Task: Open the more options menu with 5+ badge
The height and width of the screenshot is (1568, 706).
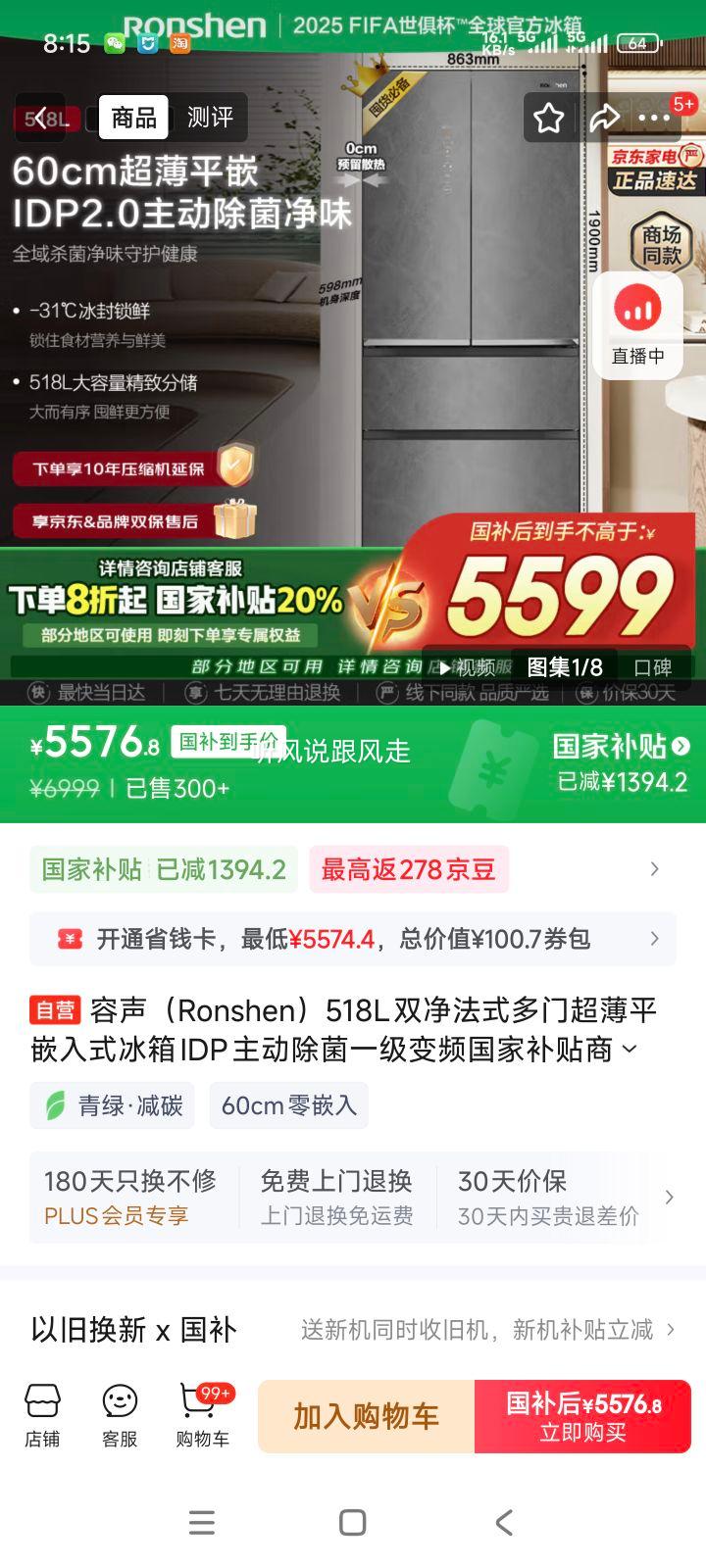Action: pyautogui.click(x=654, y=117)
